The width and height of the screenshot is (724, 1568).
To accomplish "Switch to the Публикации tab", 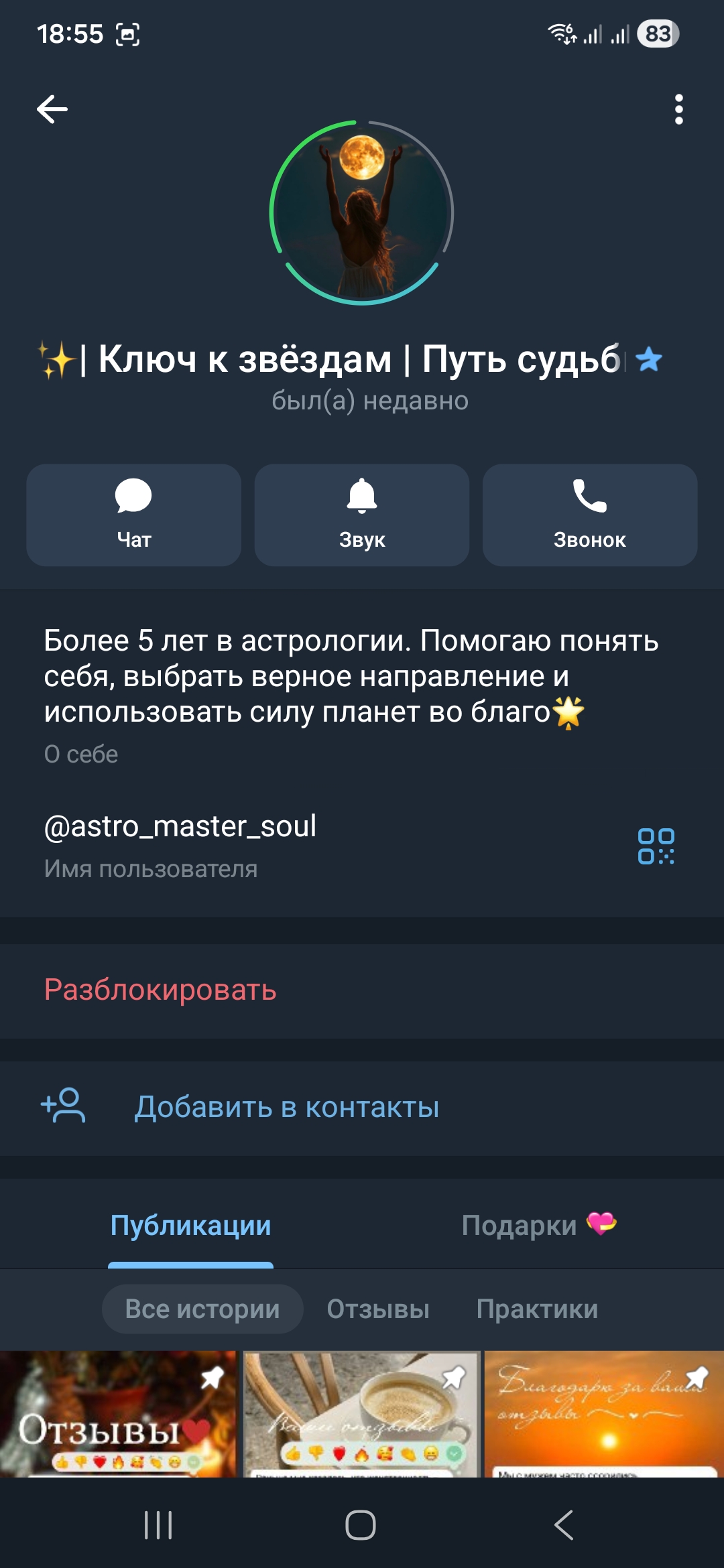I will pyautogui.click(x=190, y=1226).
